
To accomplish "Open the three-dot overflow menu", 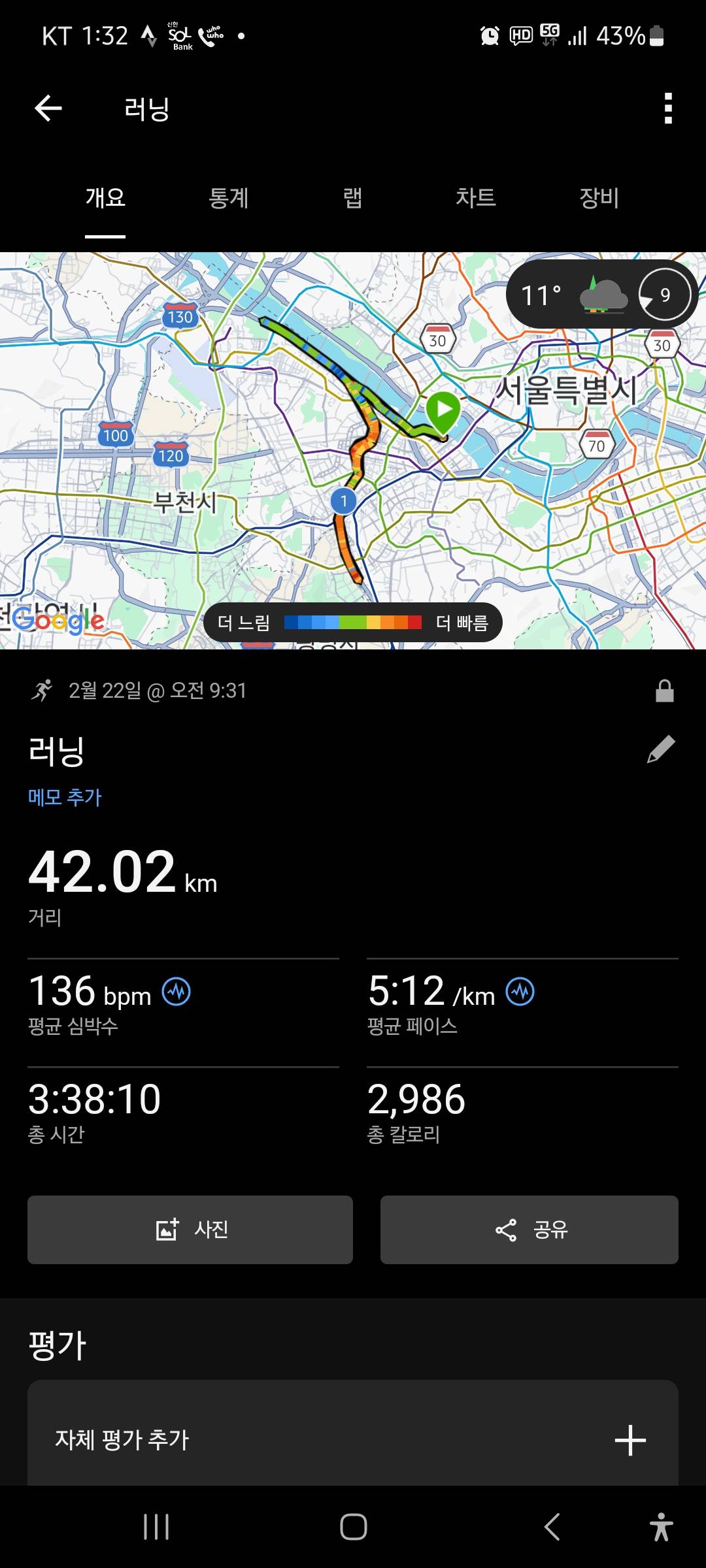I will click(x=667, y=110).
